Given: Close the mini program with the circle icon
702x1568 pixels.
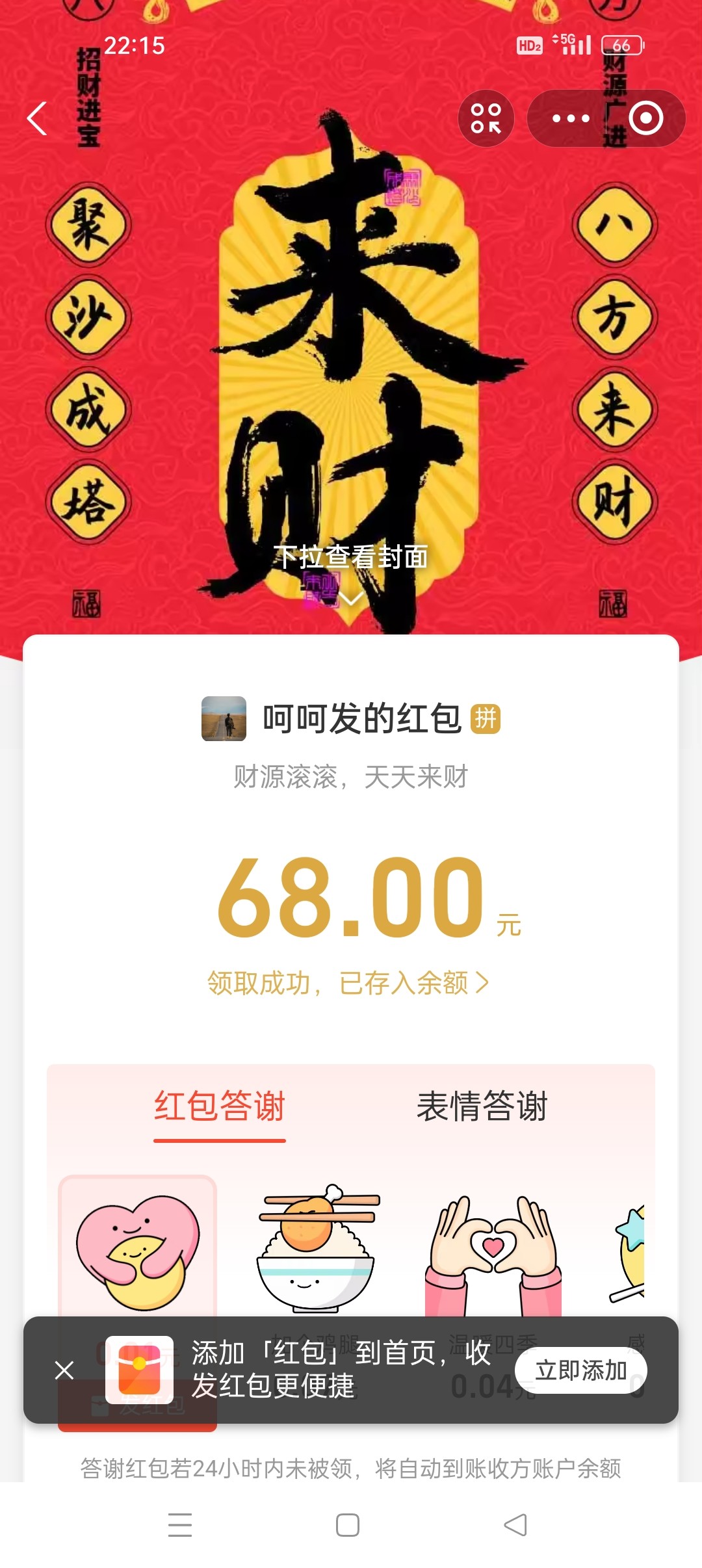Looking at the screenshot, I should coord(645,118).
